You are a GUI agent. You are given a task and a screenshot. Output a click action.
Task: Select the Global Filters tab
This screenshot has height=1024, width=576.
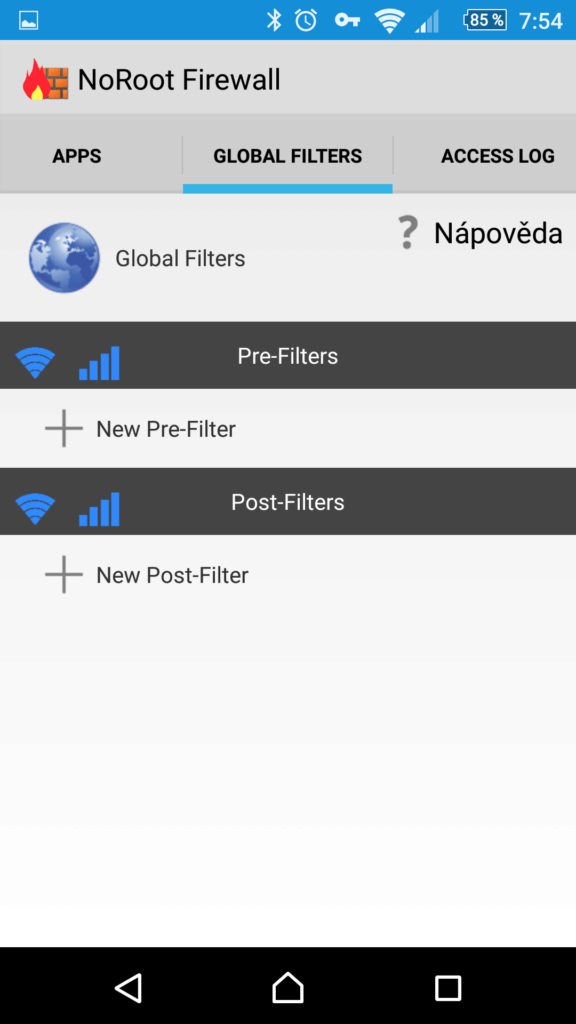pos(287,156)
